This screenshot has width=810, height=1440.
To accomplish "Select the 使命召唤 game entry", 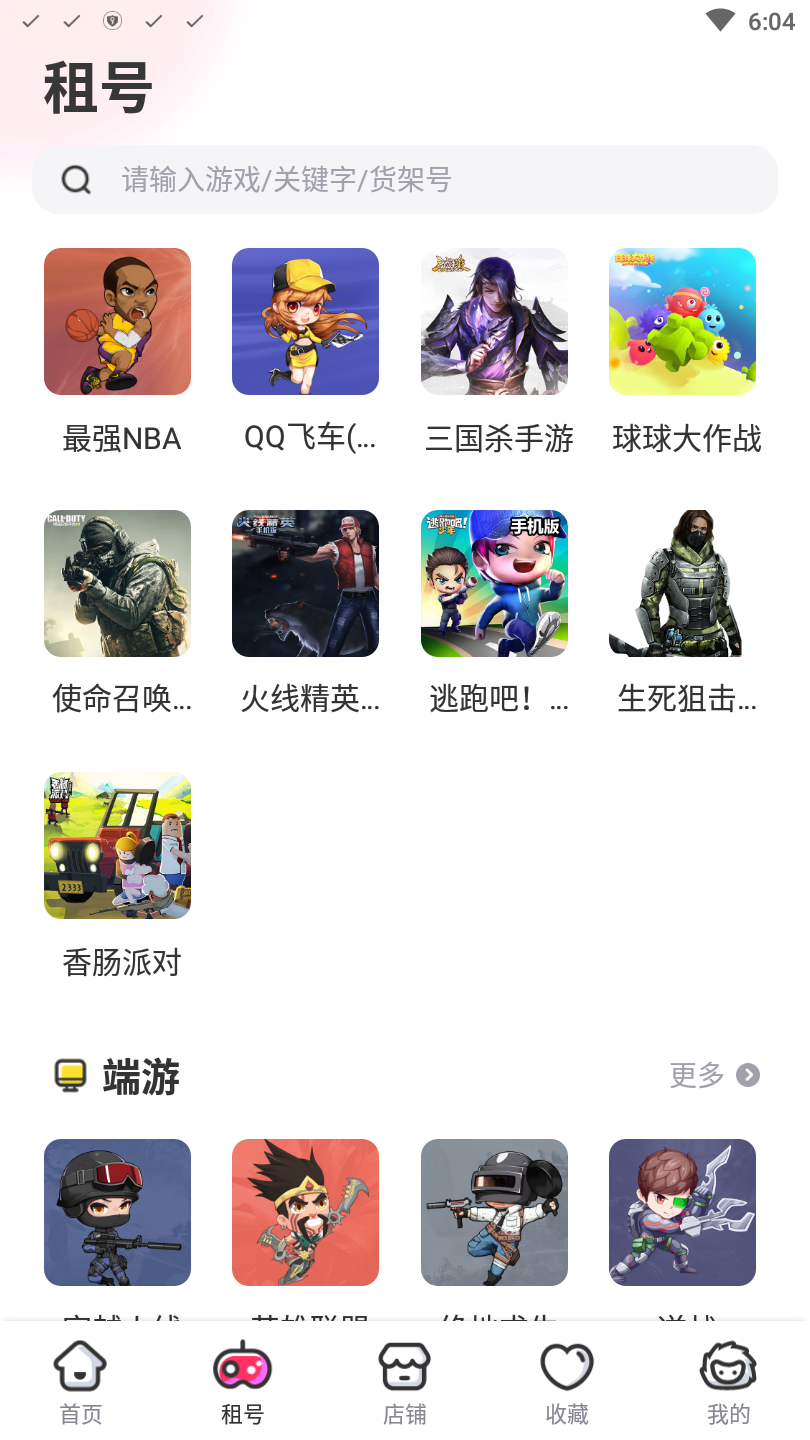I will pos(117,583).
